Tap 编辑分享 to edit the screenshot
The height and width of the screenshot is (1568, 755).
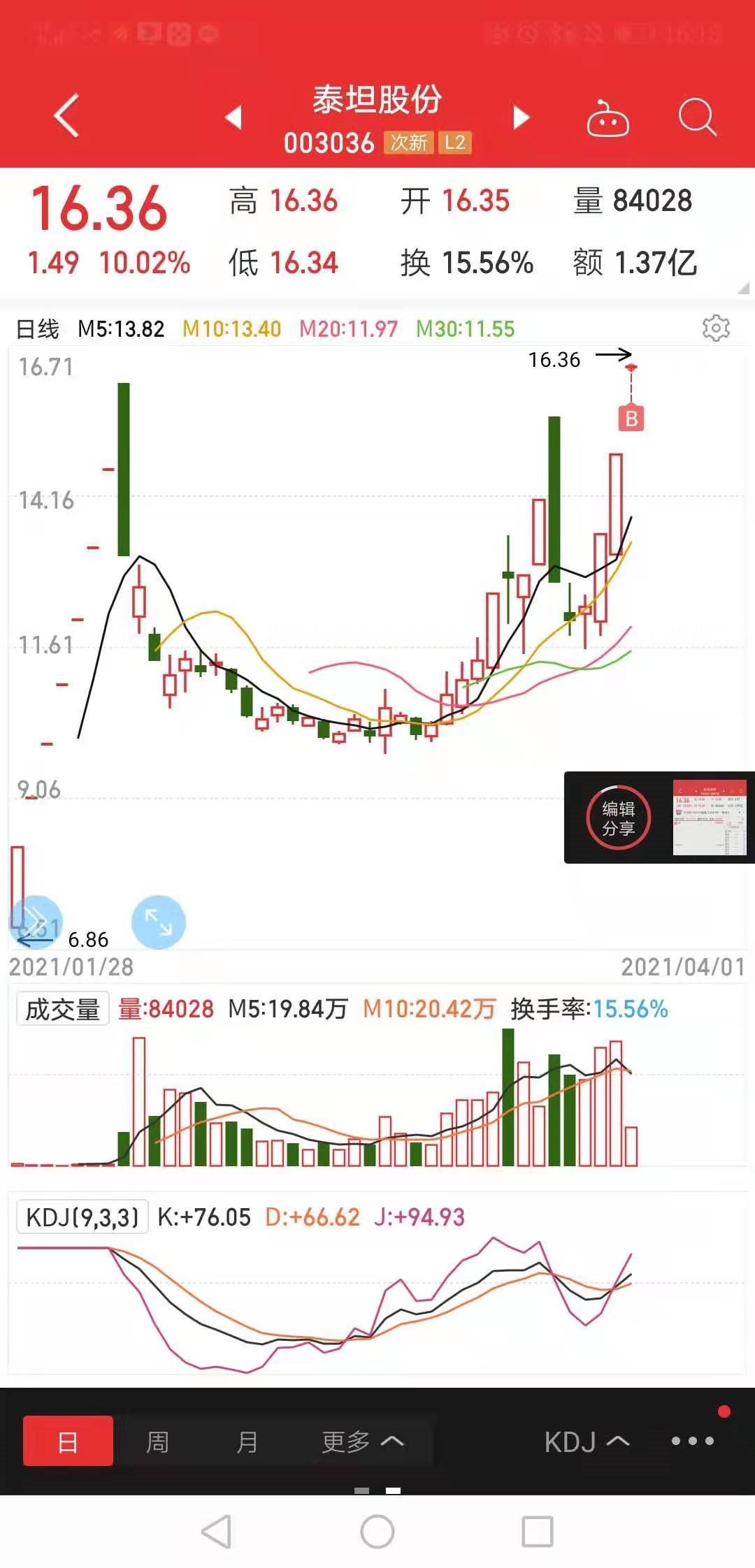[618, 818]
